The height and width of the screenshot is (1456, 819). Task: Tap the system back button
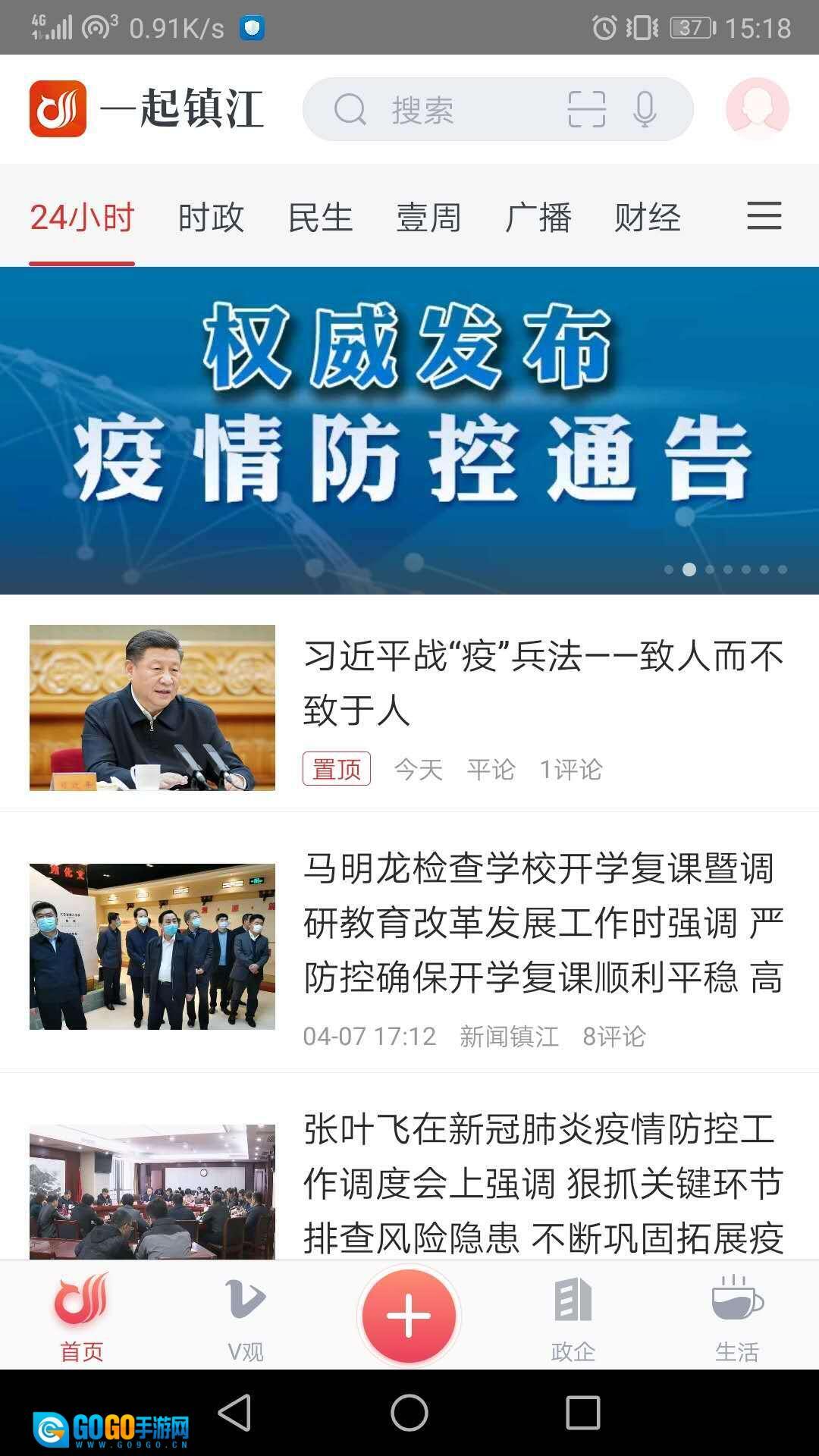click(x=234, y=1413)
